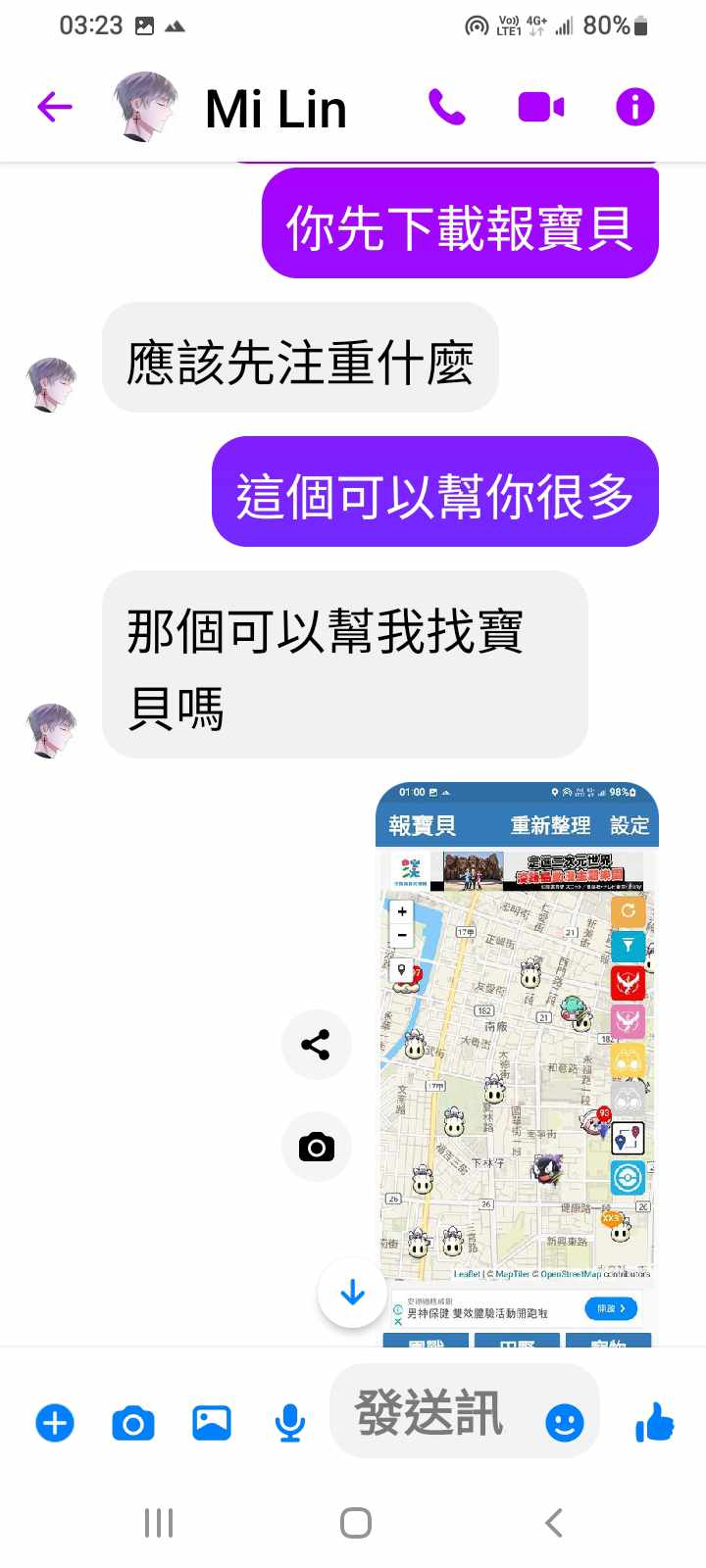Open conversation info for Mi Lin
Viewport: 706px width, 1568px height.
[x=634, y=107]
